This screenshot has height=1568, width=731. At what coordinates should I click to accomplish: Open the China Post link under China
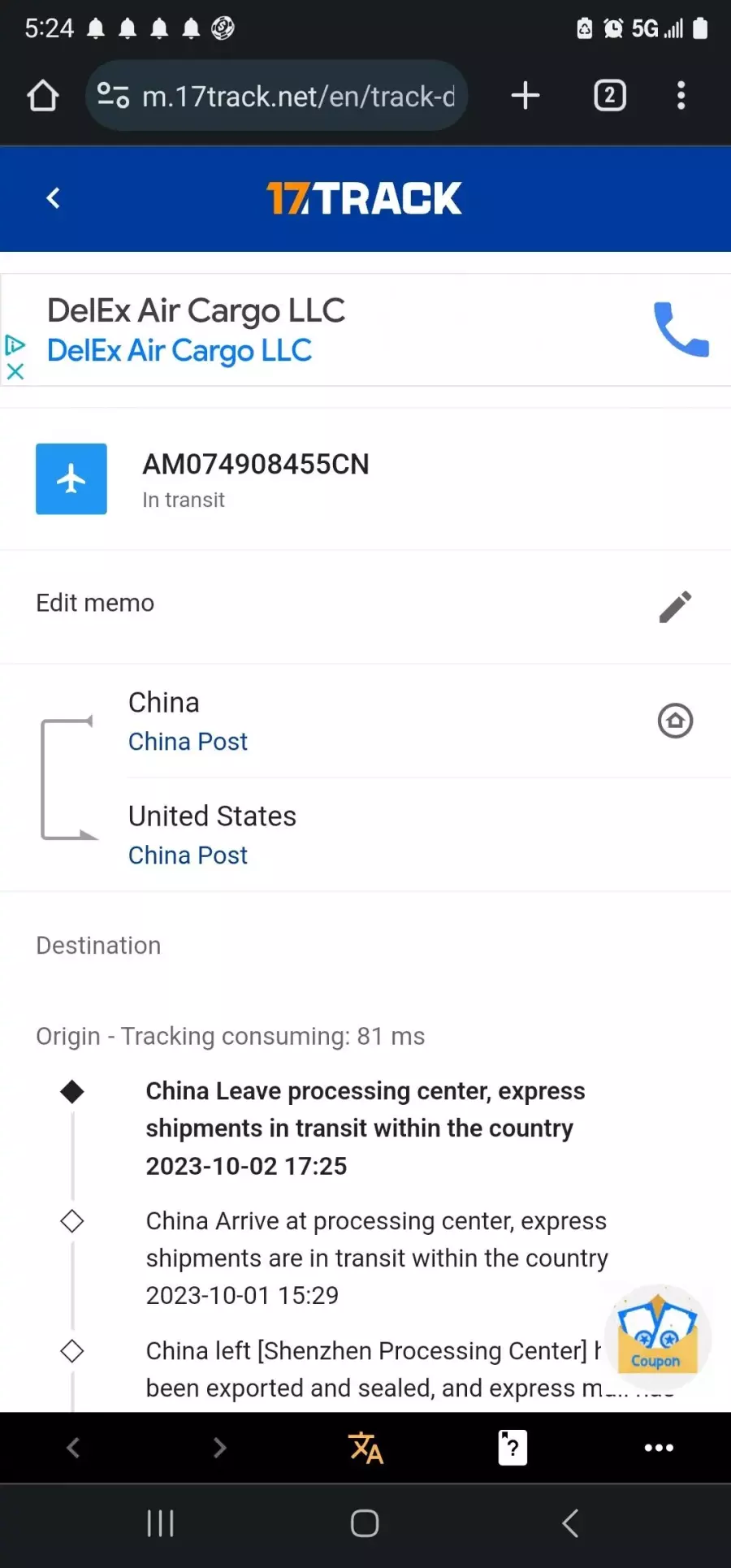tap(188, 741)
